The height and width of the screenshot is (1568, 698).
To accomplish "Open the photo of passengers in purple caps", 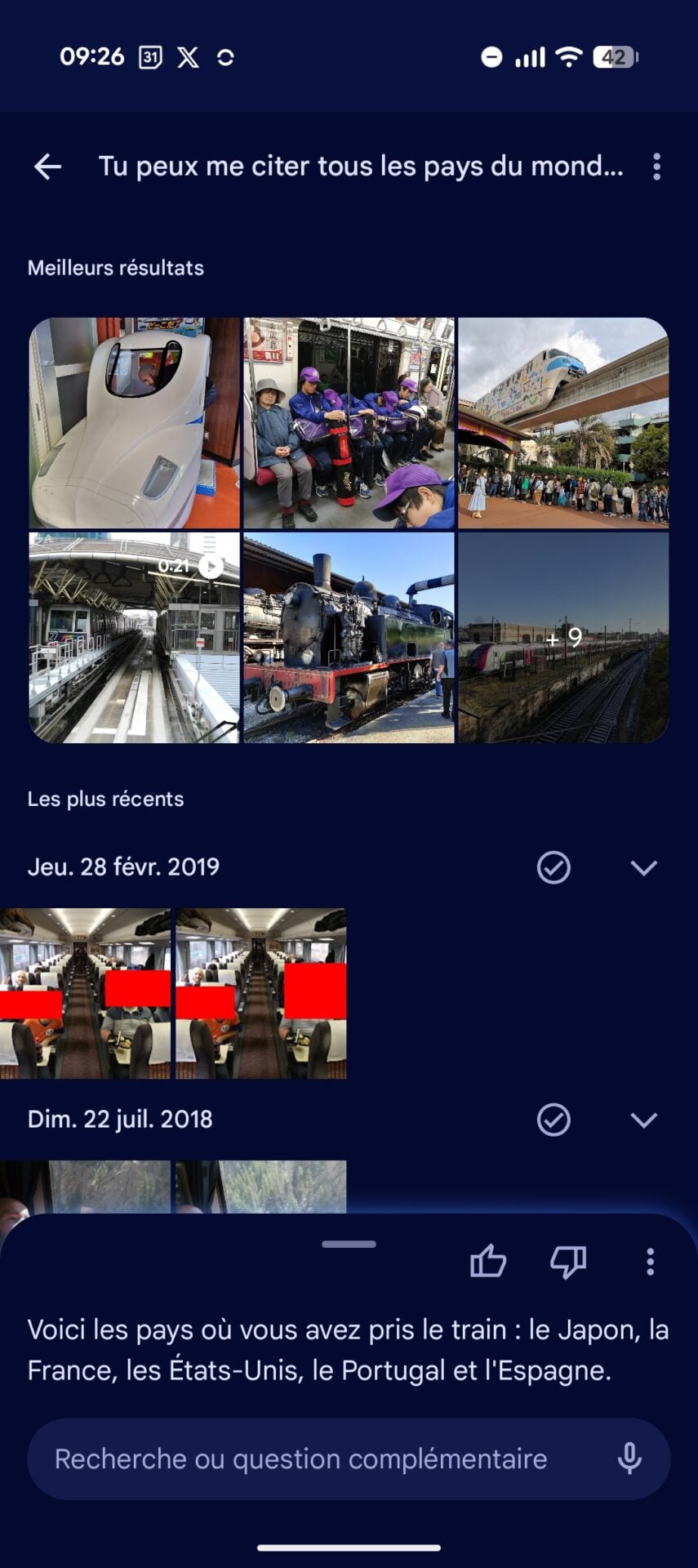I will pos(349,423).
